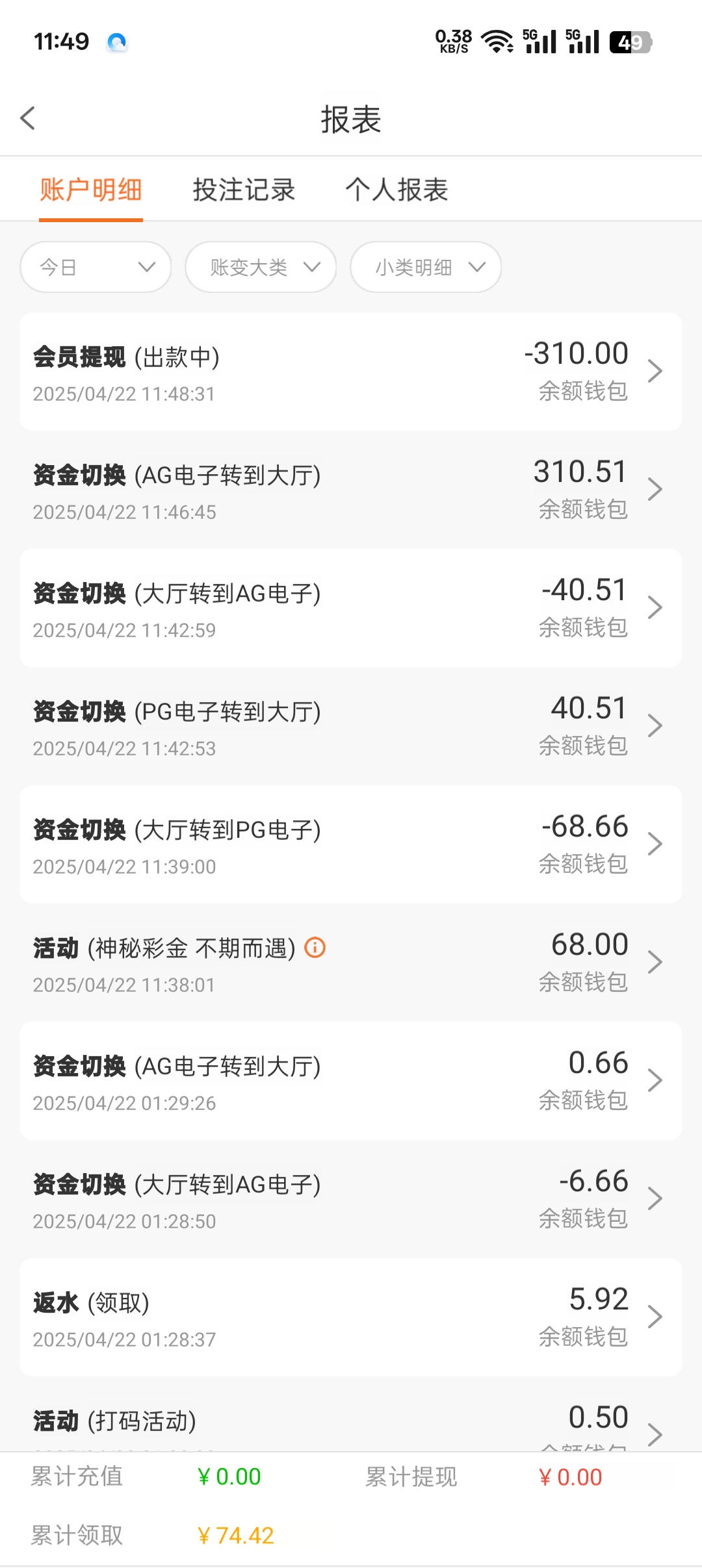Open the -68.66 大厅转到PG电子 record
Screen dimensions: 702x1568
coord(351,844)
